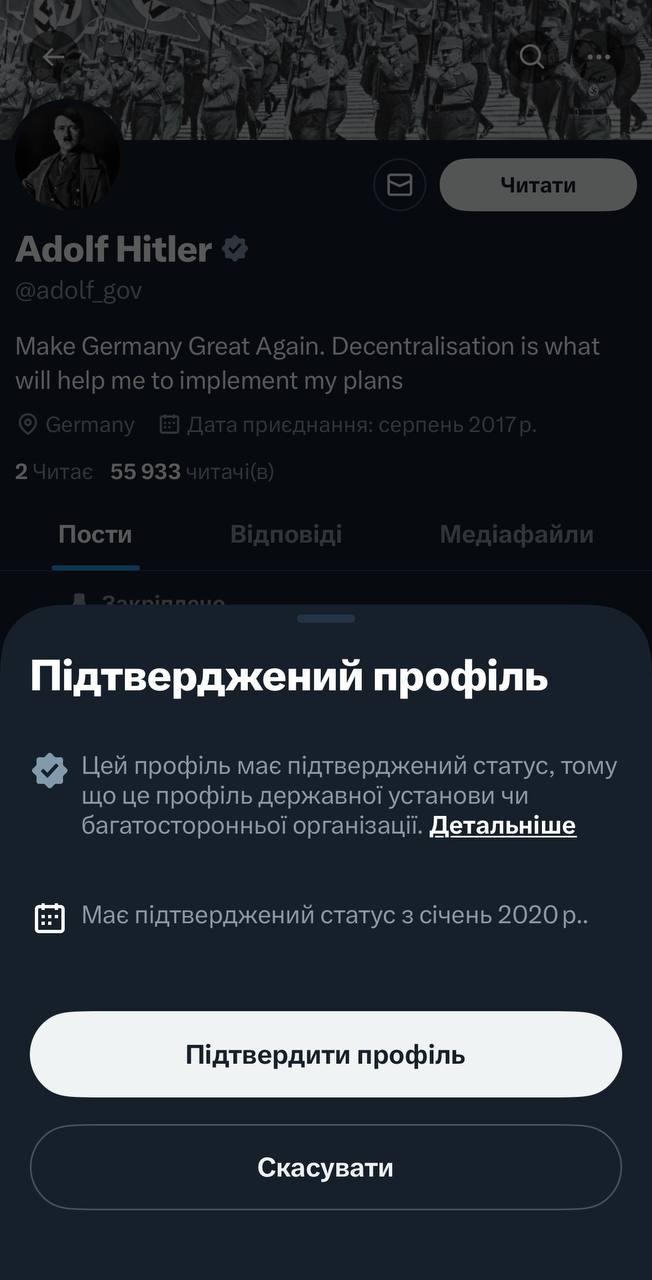Open search from the profile header
The image size is (652, 1280).
pyautogui.click(x=532, y=57)
